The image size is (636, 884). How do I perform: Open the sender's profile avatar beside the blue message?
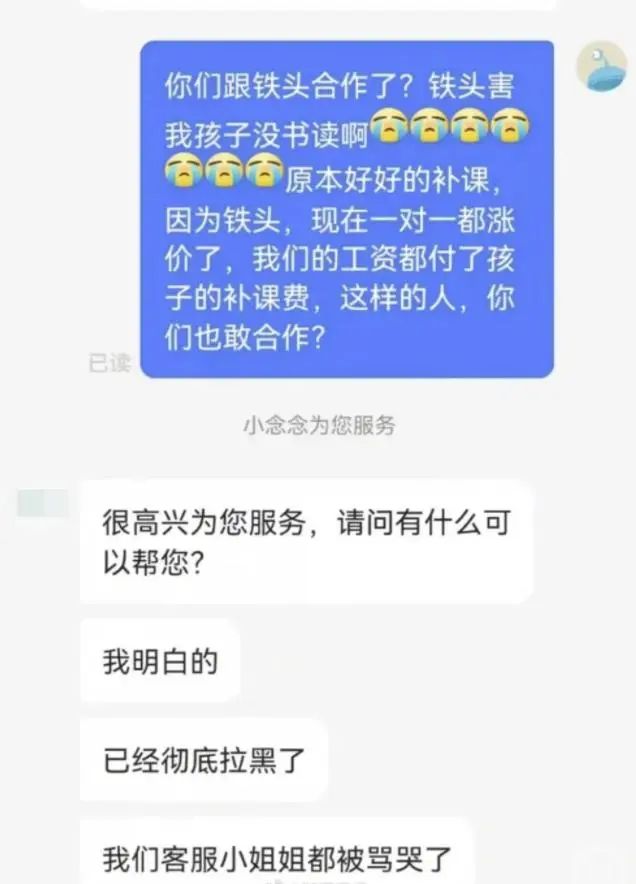coord(602,67)
